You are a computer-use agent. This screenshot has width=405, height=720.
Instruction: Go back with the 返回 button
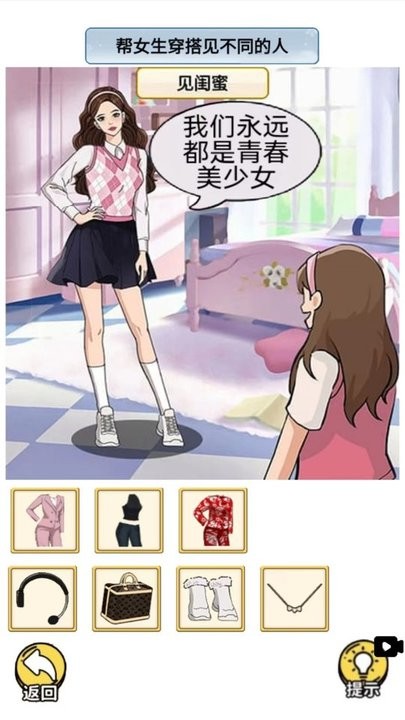point(40,671)
